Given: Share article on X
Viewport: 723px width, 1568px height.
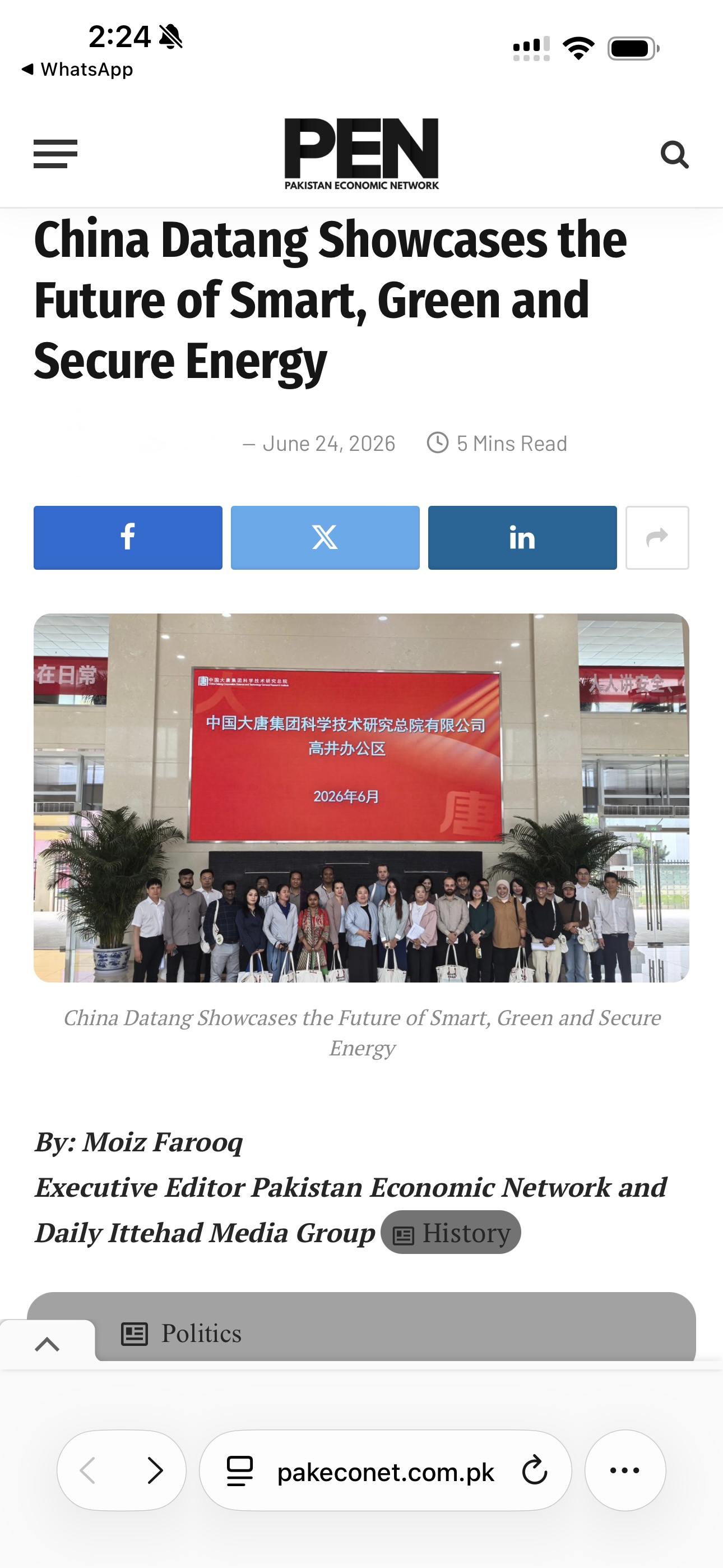Looking at the screenshot, I should tap(325, 537).
